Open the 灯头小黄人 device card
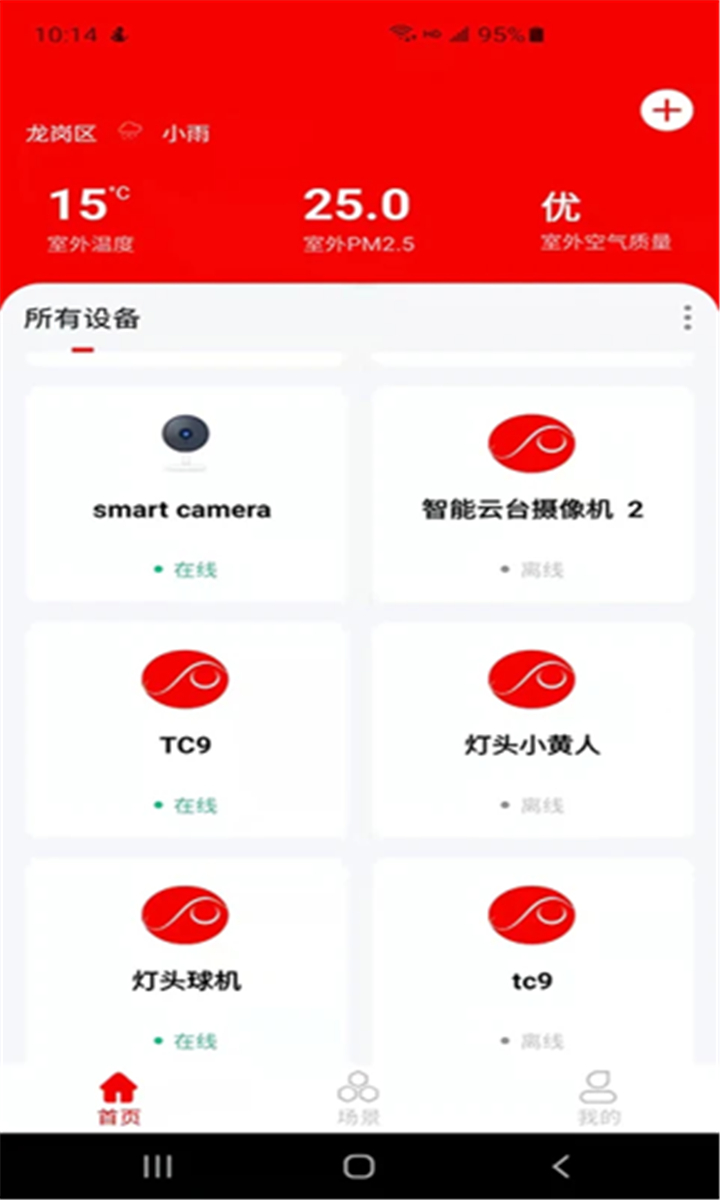Viewport: 720px width, 1200px height. pos(532,730)
